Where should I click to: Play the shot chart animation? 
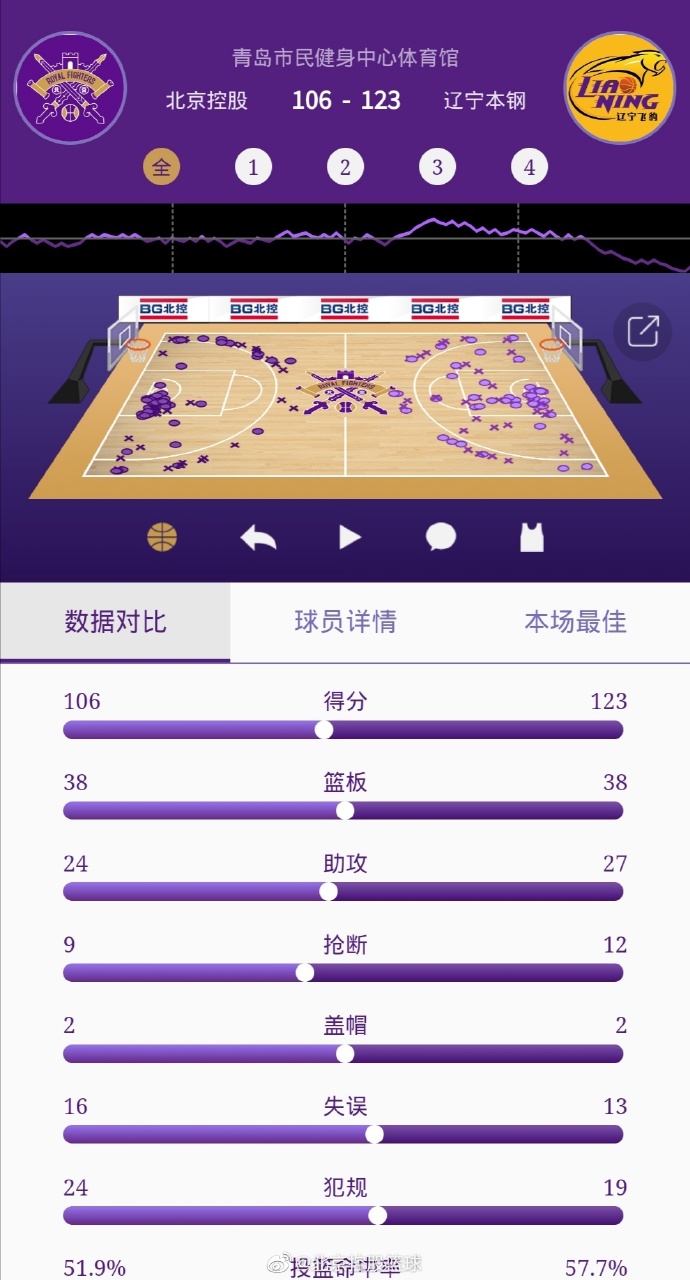(x=349, y=538)
